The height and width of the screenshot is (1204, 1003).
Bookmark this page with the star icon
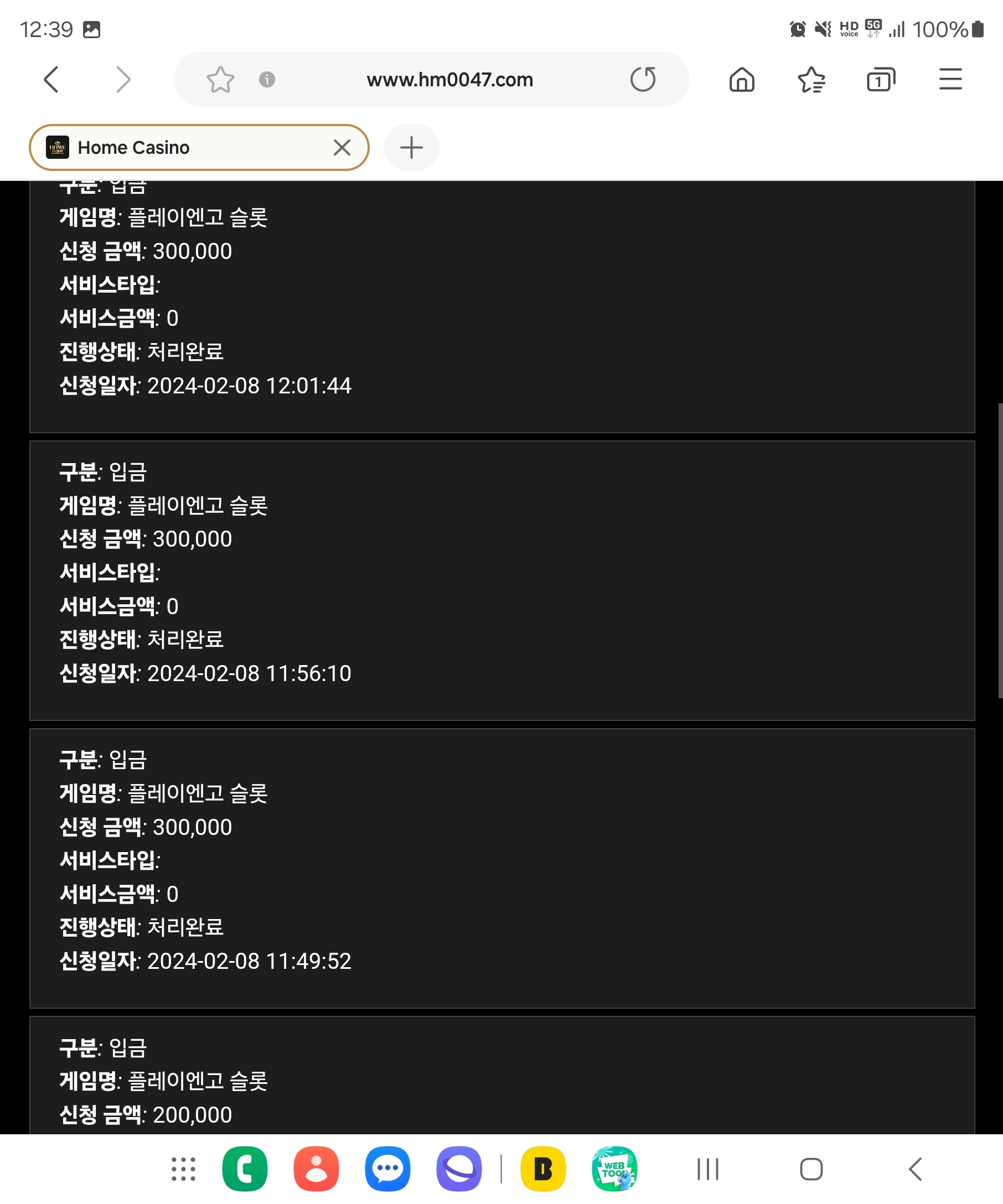tap(220, 79)
